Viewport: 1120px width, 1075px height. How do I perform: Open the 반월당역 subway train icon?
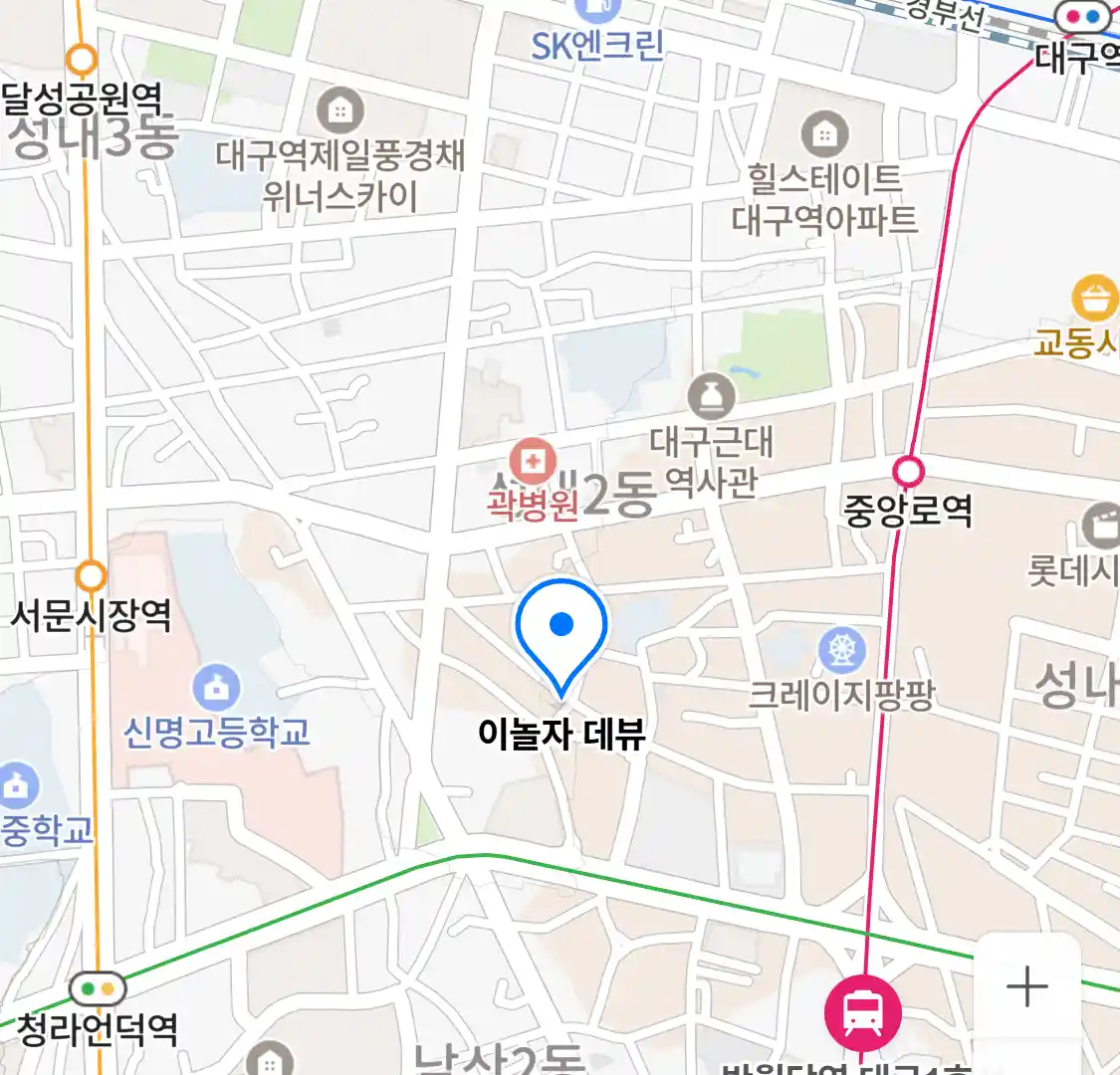pyautogui.click(x=862, y=1012)
